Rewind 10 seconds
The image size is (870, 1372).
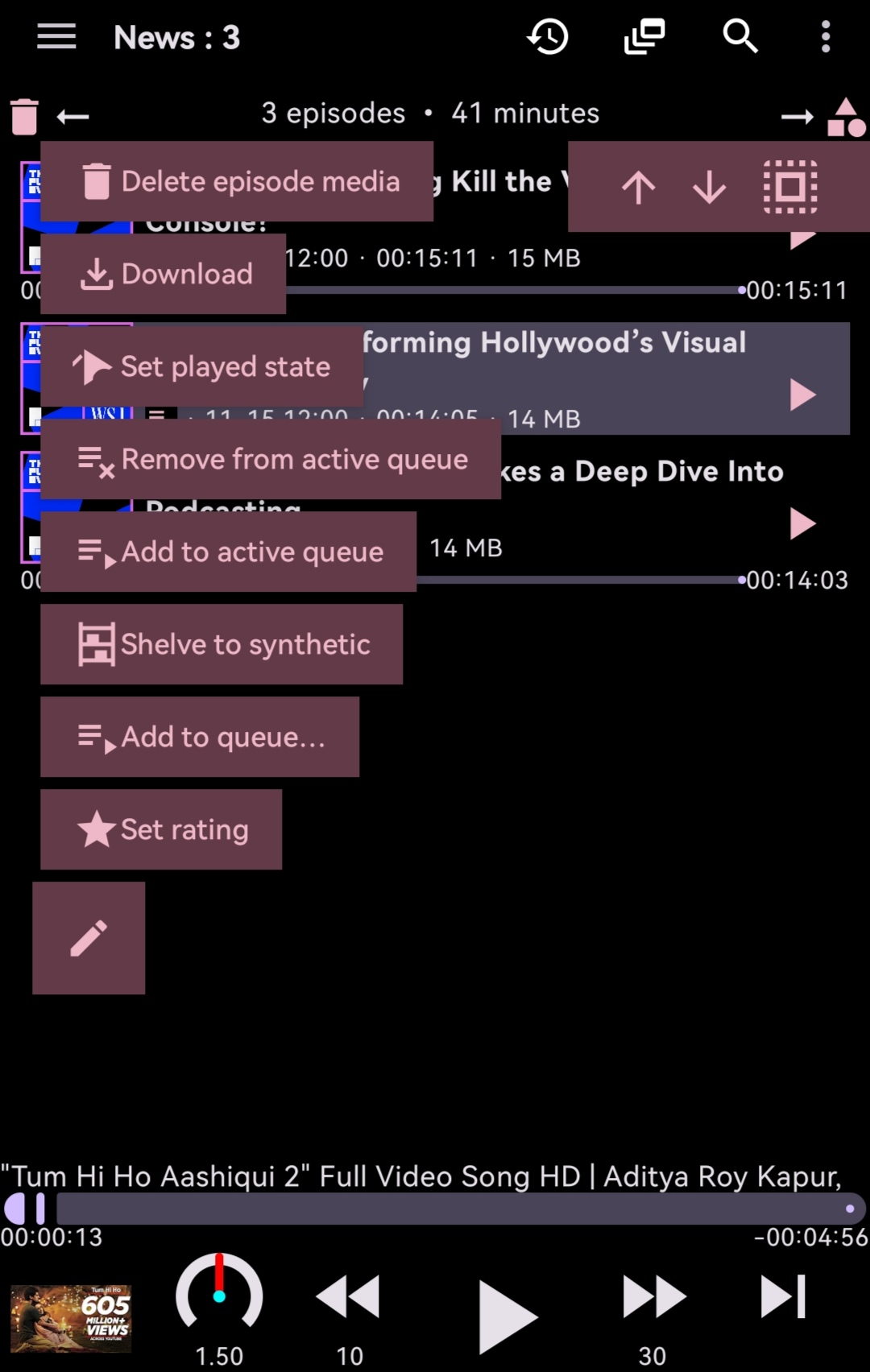pos(348,1298)
